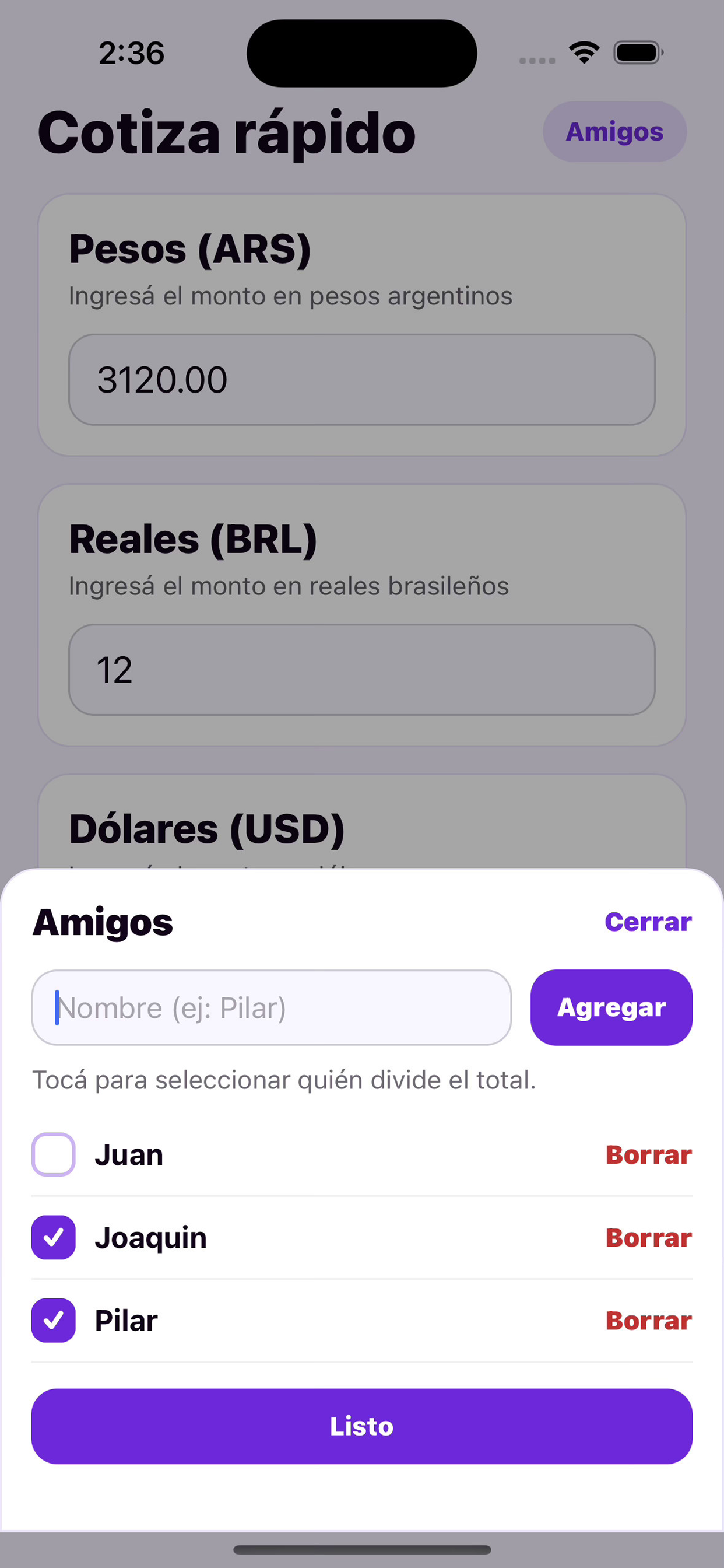Borrar the friend Juan
Viewport: 724px width, 1568px height.
[x=649, y=1154]
